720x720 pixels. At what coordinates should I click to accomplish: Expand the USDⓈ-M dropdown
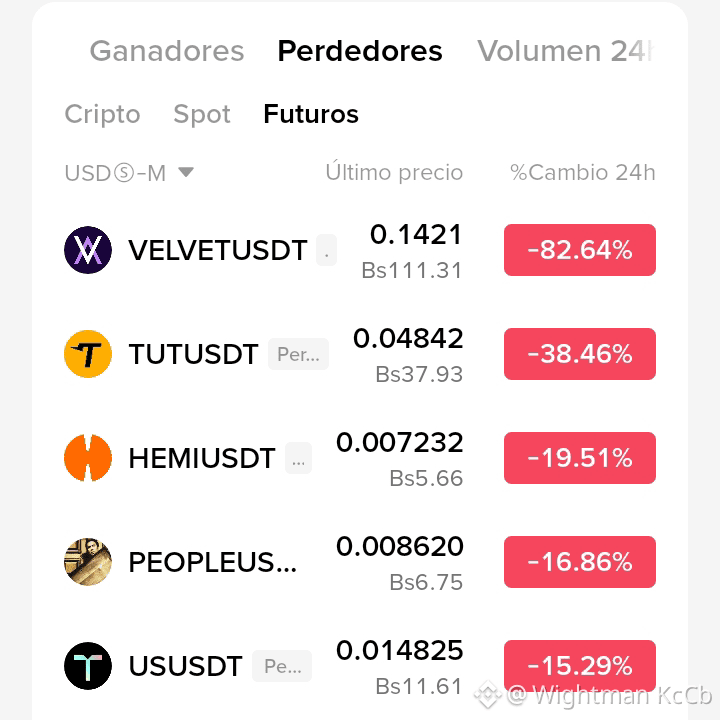pos(129,173)
